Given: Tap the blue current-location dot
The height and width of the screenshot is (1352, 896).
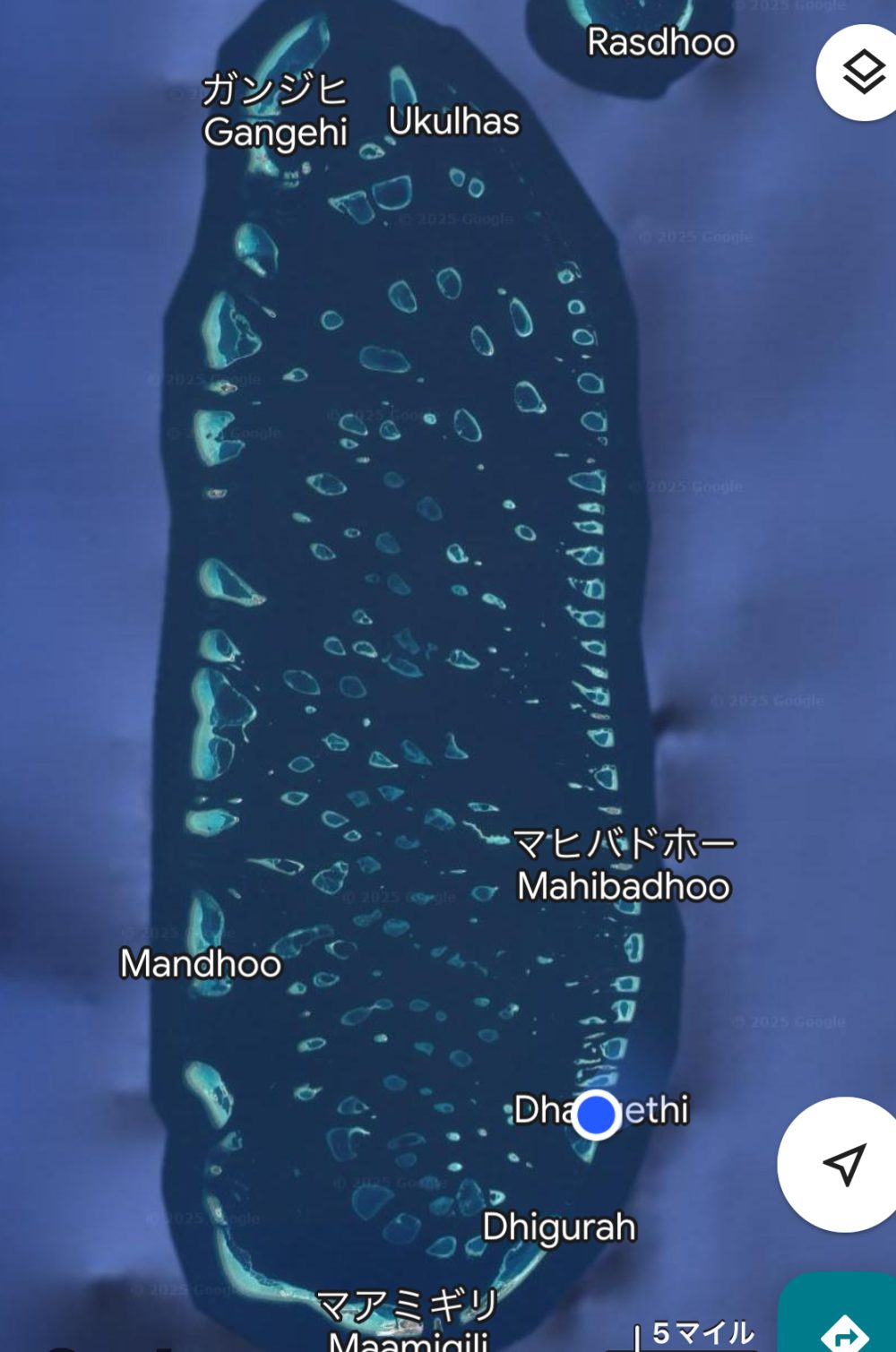Looking at the screenshot, I should 596,1114.
